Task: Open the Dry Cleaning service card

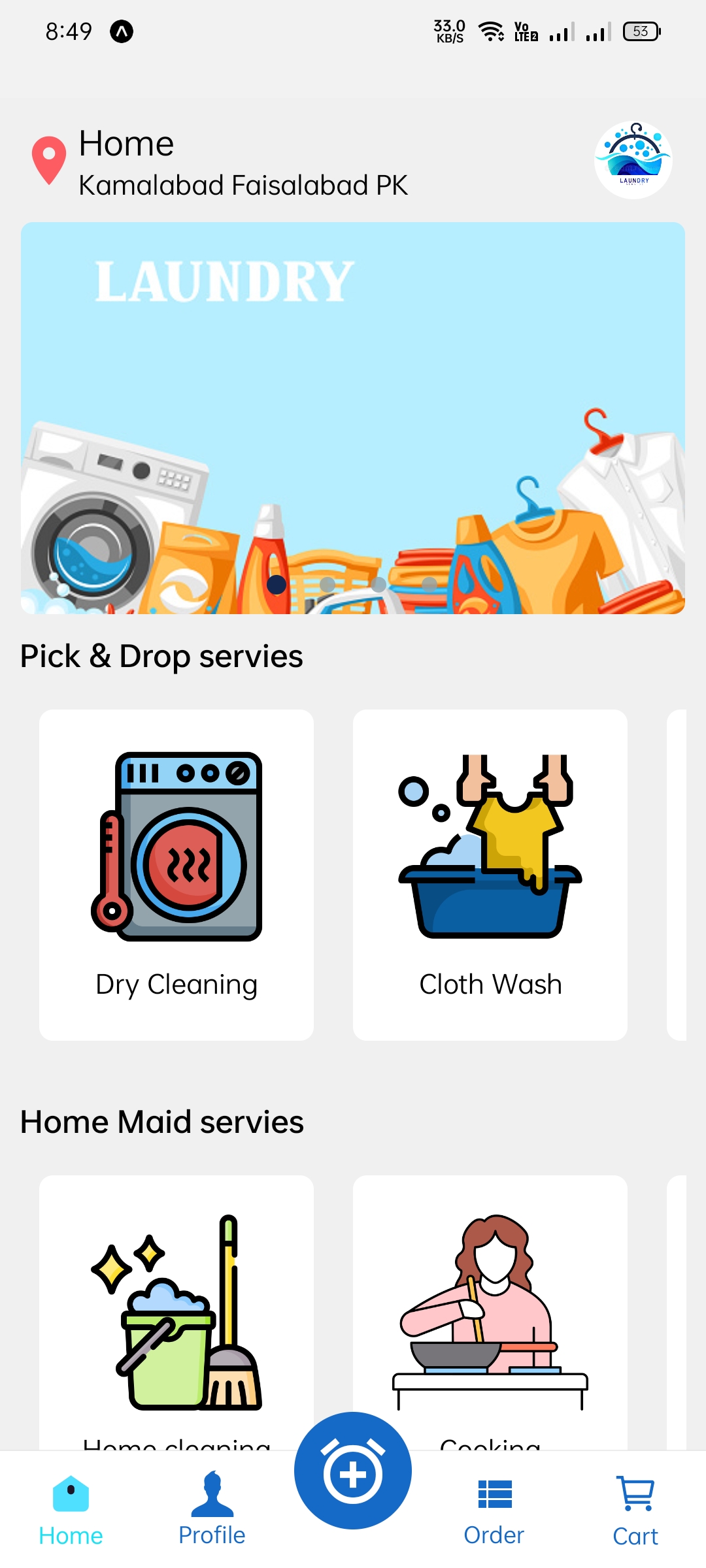Action: 176,874
